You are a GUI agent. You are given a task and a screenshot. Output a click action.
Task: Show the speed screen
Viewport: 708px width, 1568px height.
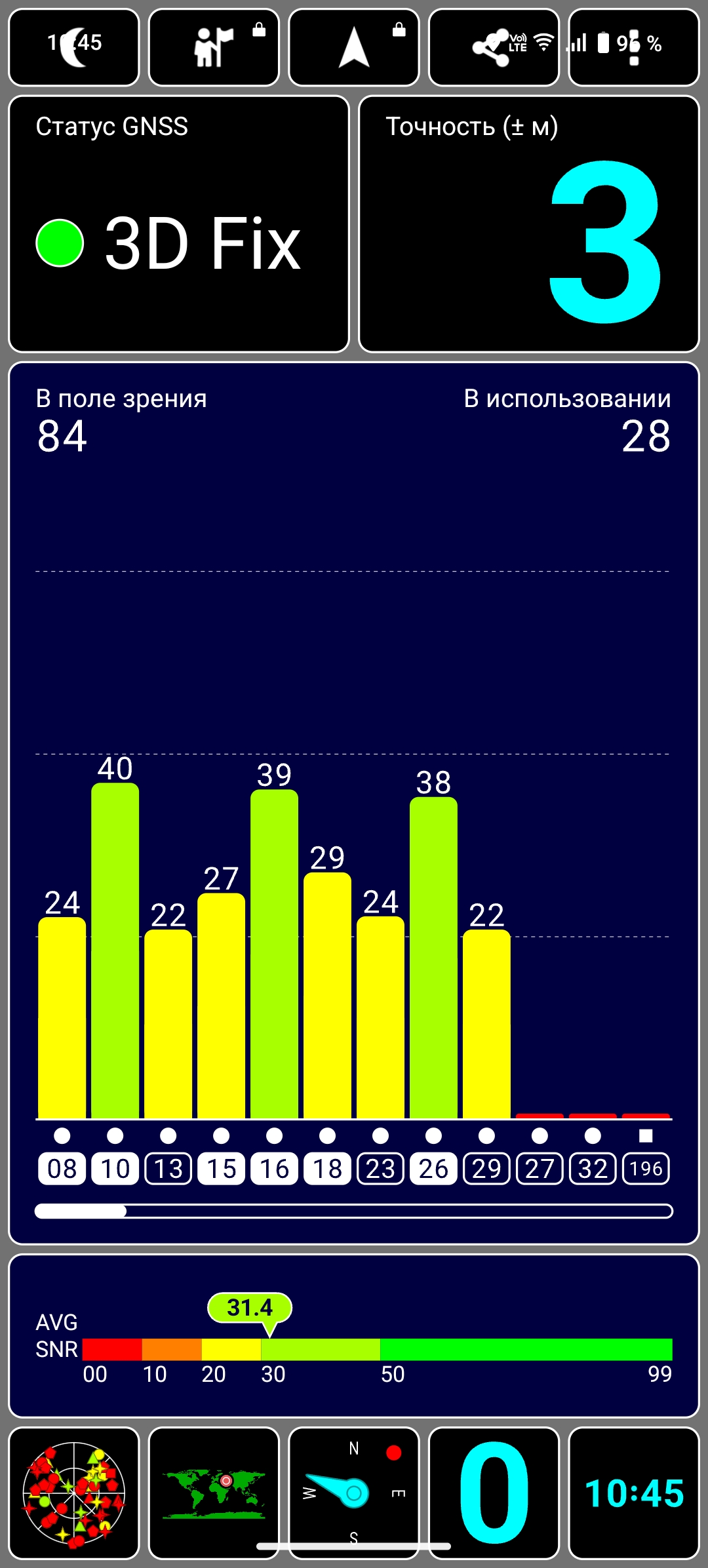494,1493
